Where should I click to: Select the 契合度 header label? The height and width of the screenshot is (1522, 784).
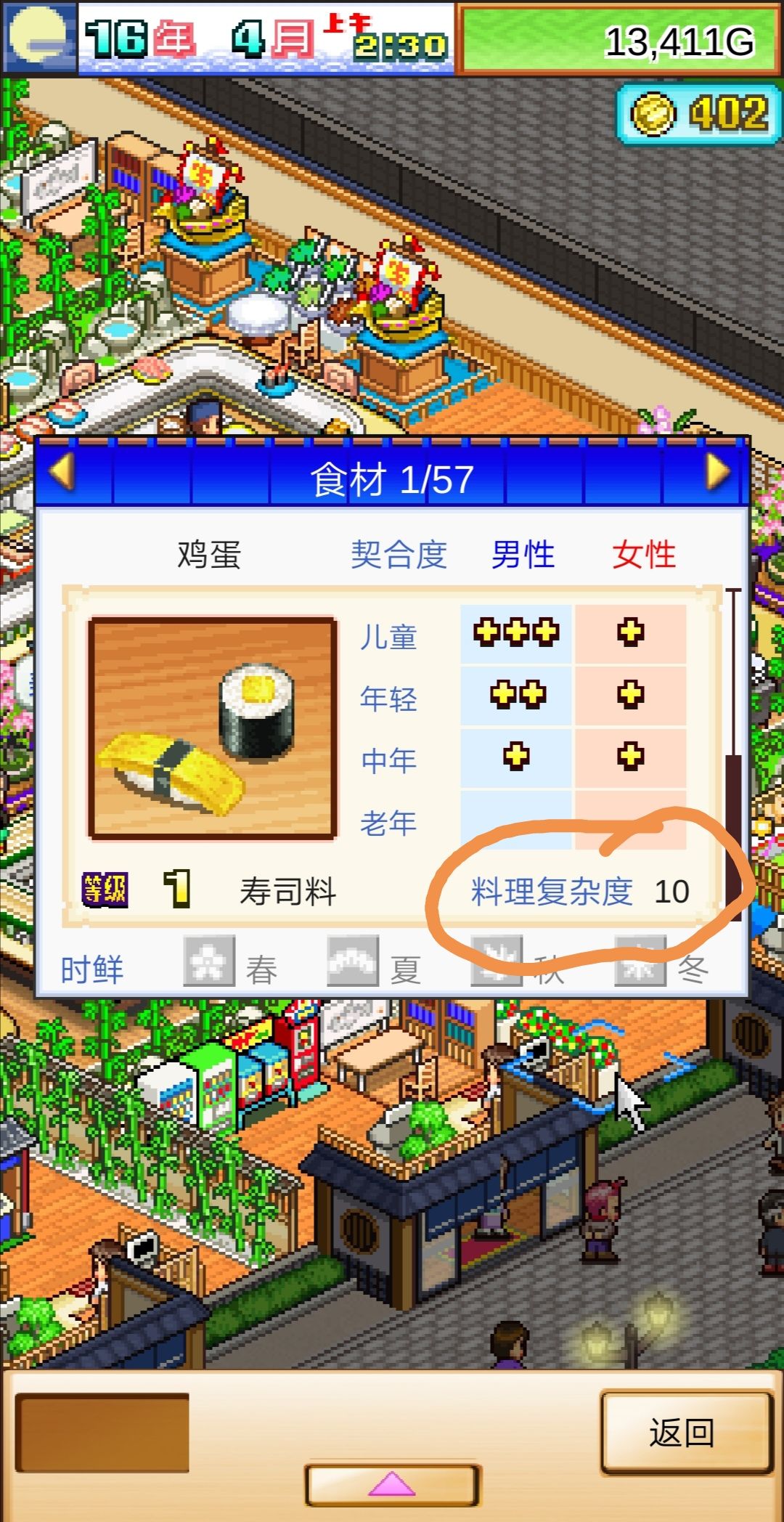pos(401,556)
